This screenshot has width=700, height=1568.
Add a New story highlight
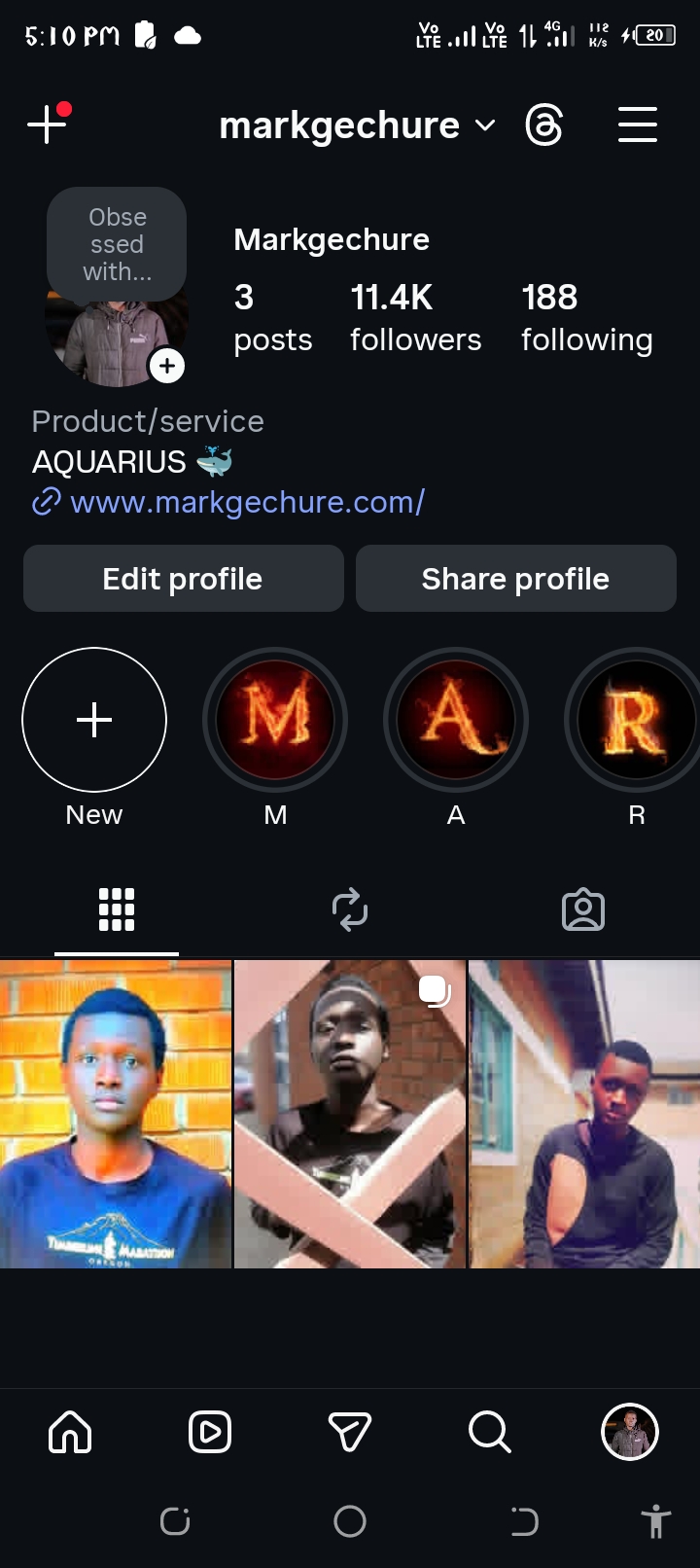coord(94,720)
